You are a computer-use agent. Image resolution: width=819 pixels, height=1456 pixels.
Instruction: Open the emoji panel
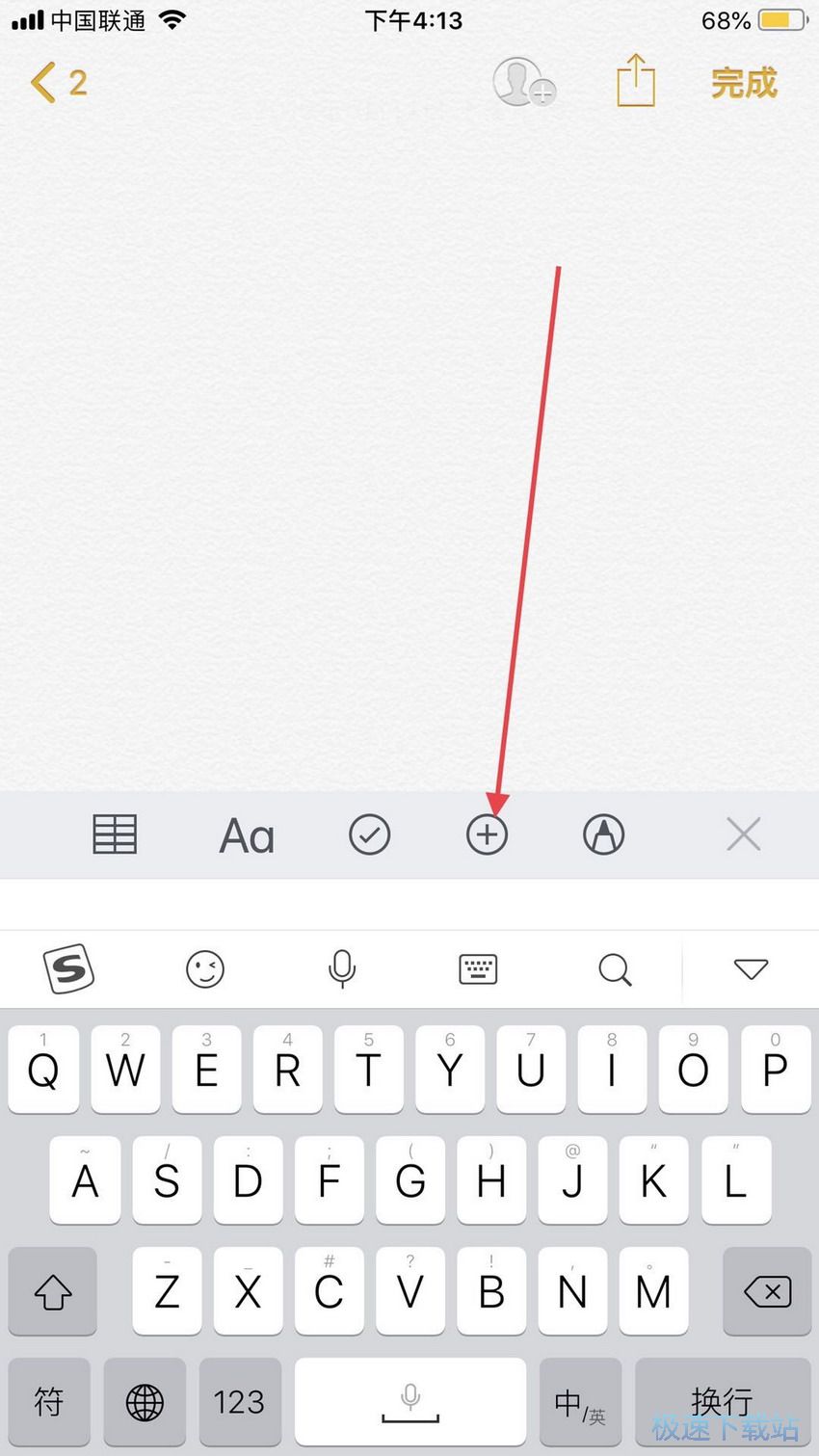pyautogui.click(x=205, y=968)
